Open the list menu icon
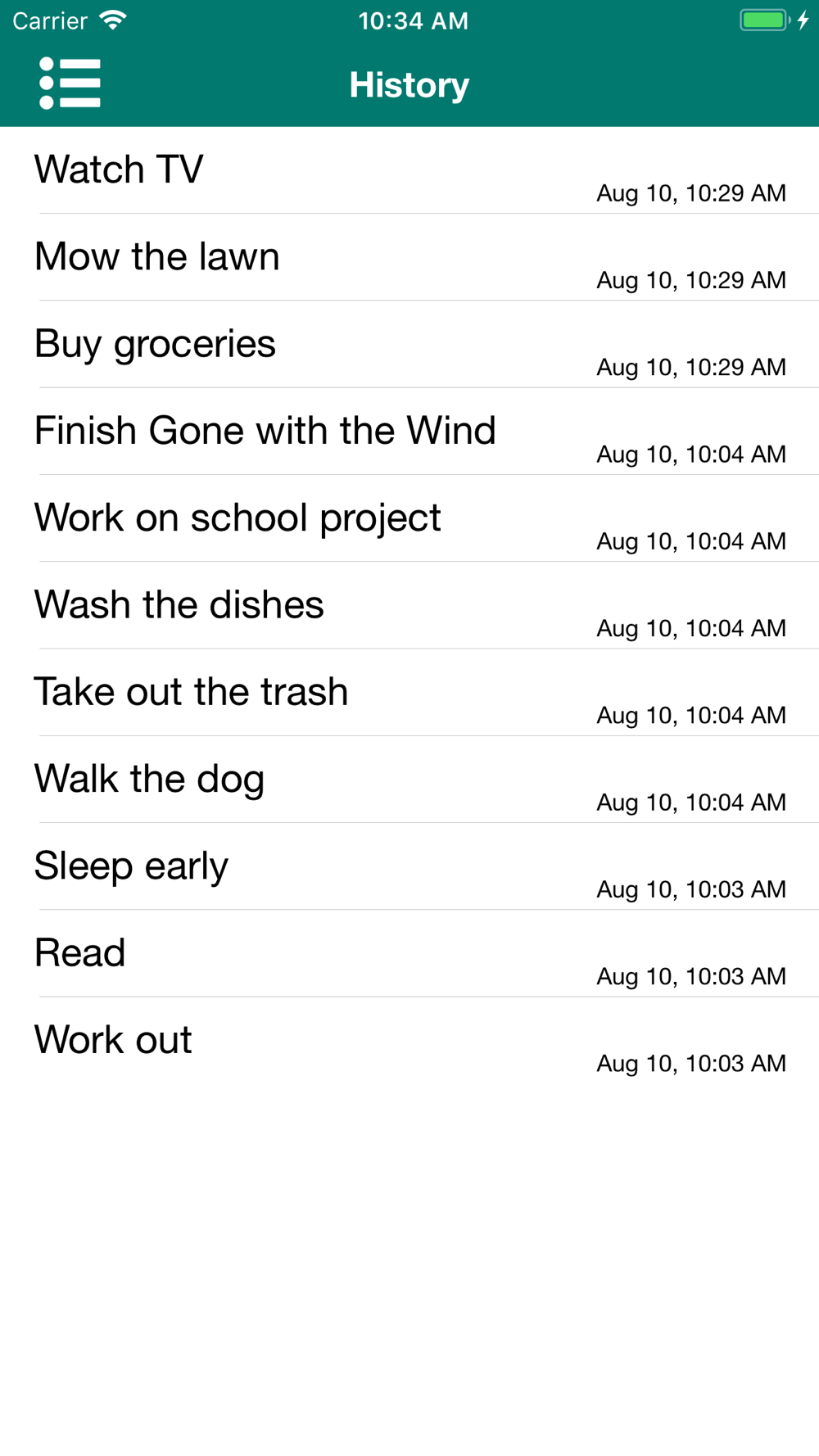This screenshot has width=819, height=1456. pos(70,83)
